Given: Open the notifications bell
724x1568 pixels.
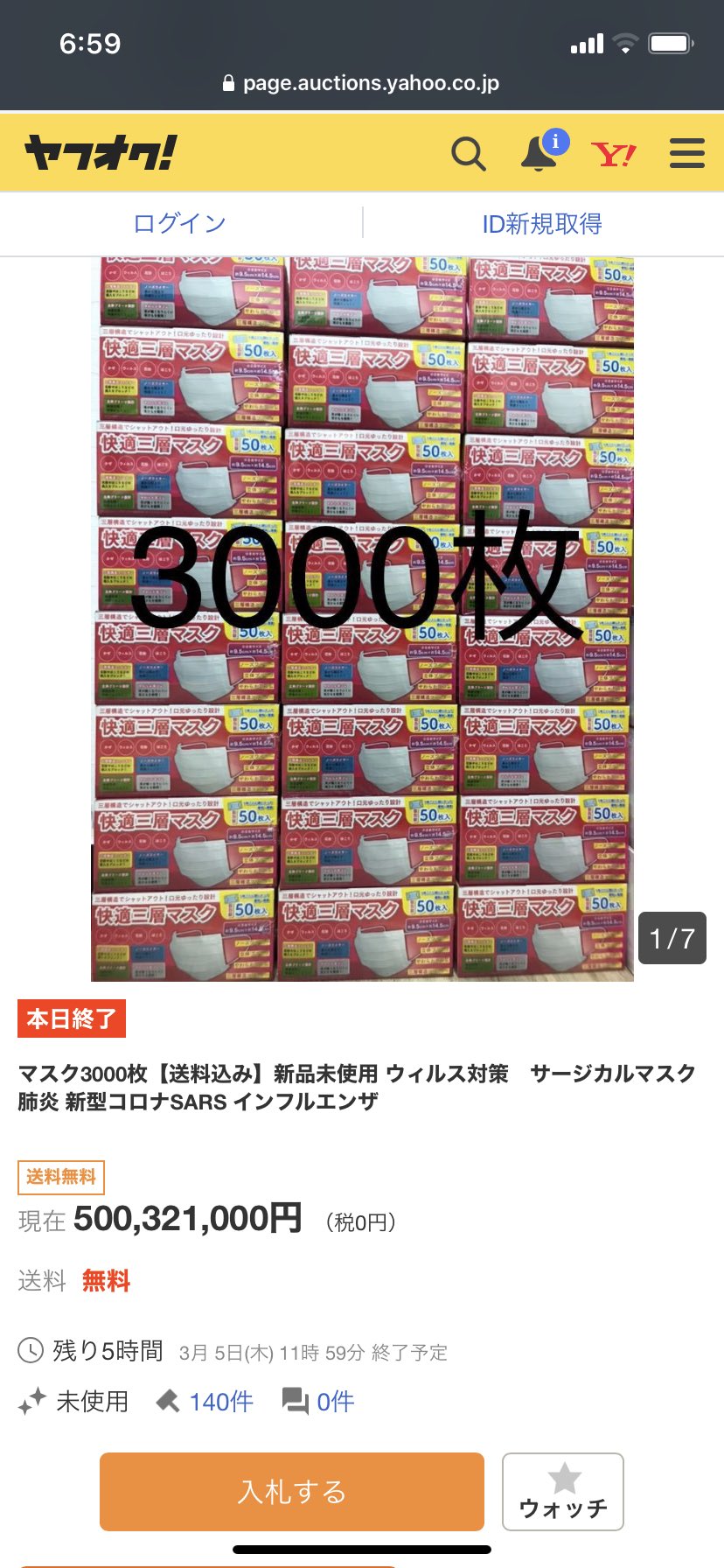Looking at the screenshot, I should [540, 154].
